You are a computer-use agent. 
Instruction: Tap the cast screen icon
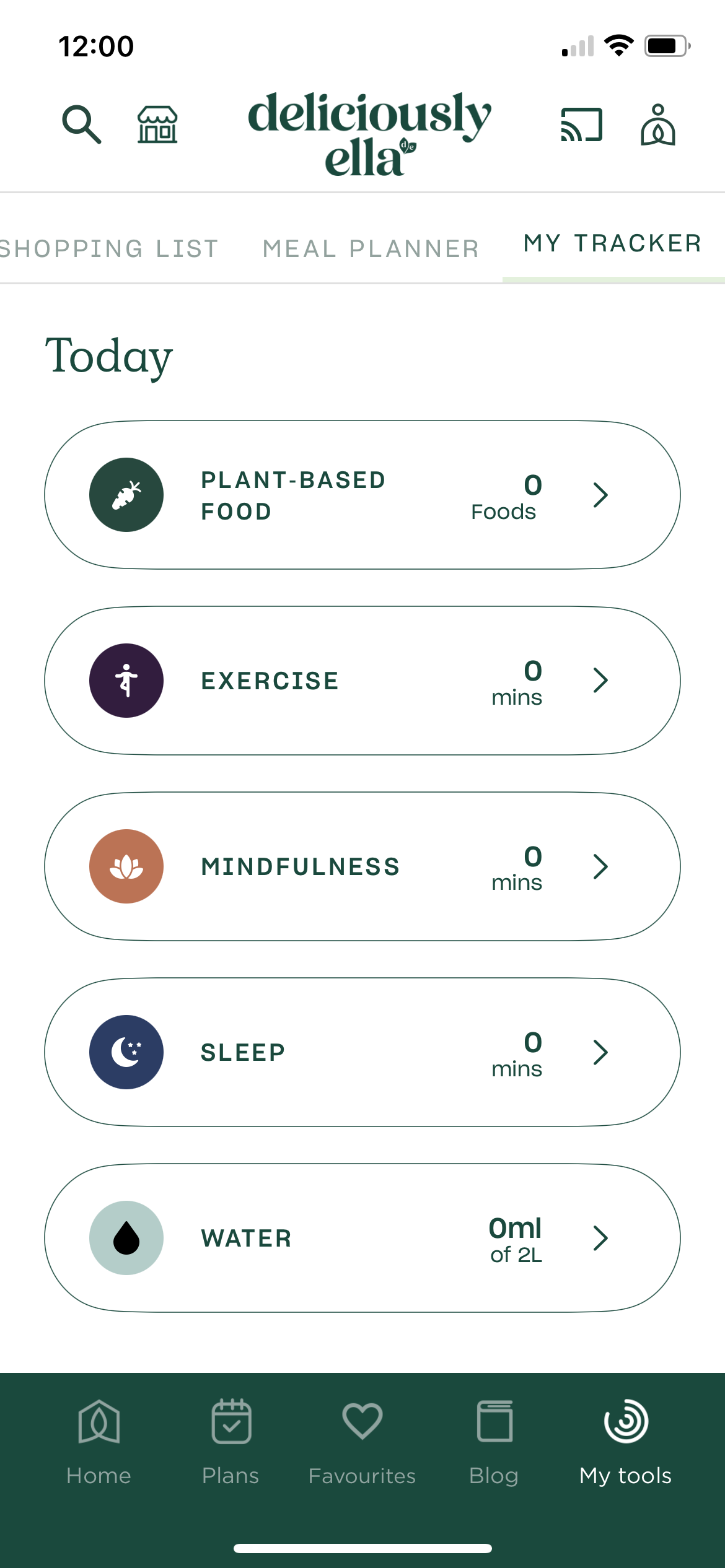[581, 124]
